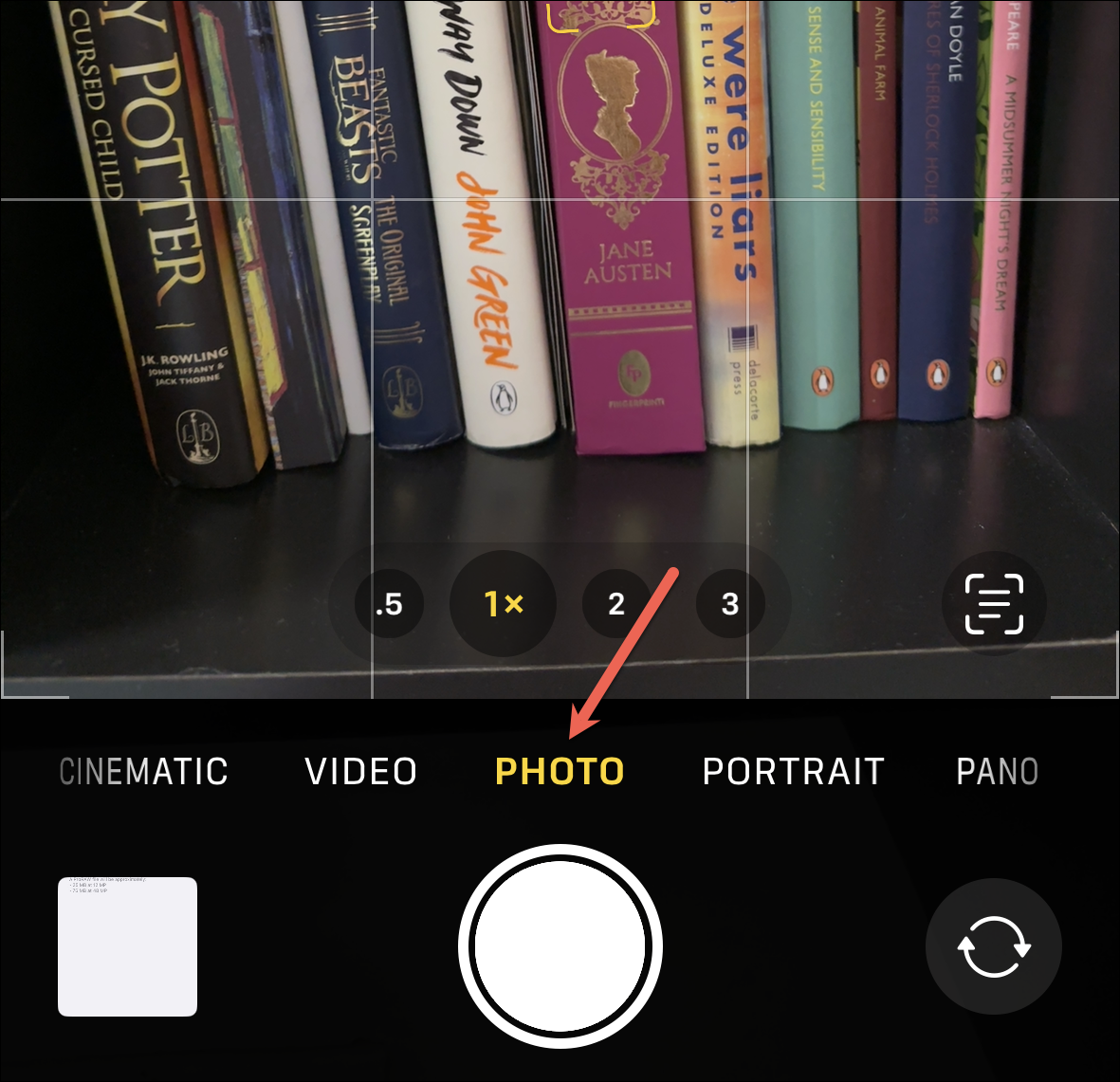1120x1082 pixels.
Task: Select the Photo mode
Action: pyautogui.click(x=560, y=772)
